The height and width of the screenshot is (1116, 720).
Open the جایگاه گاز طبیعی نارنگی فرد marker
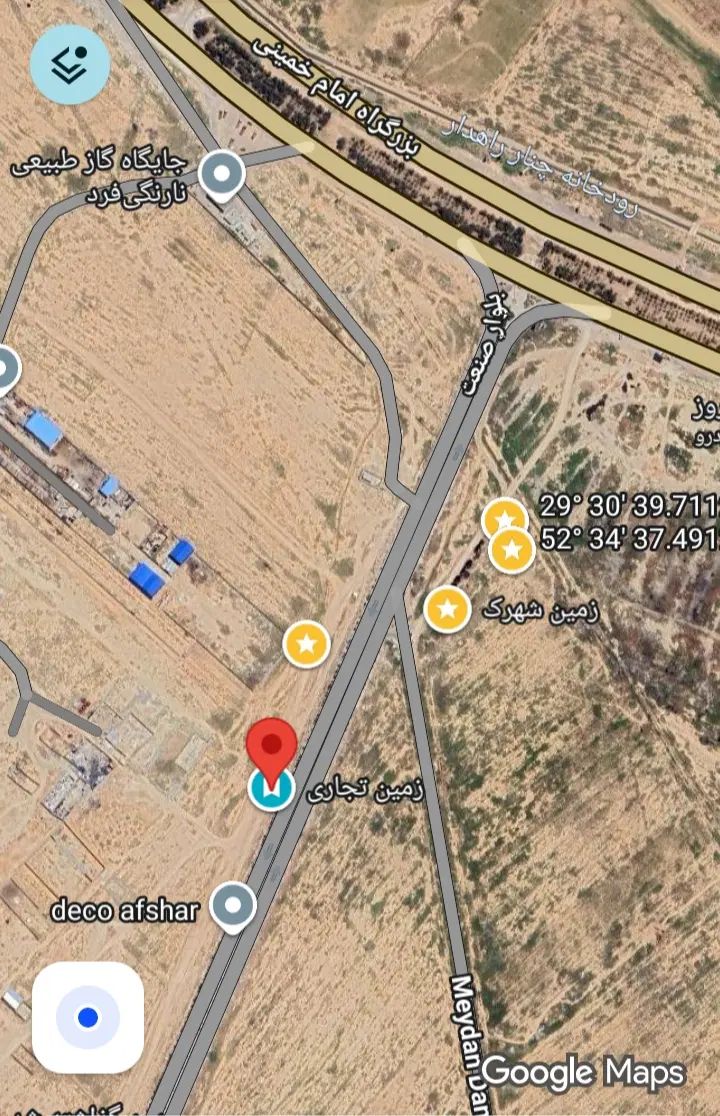point(222,175)
